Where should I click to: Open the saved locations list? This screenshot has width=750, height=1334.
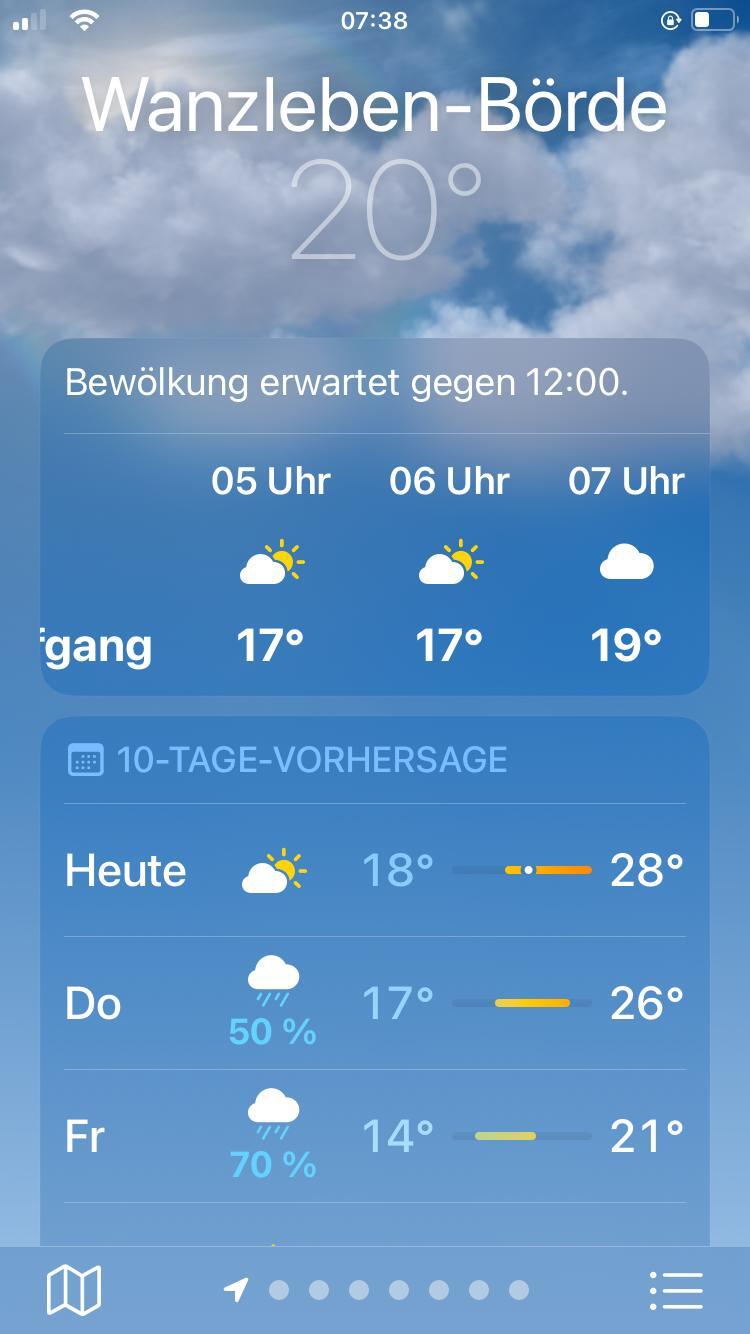(x=676, y=1289)
